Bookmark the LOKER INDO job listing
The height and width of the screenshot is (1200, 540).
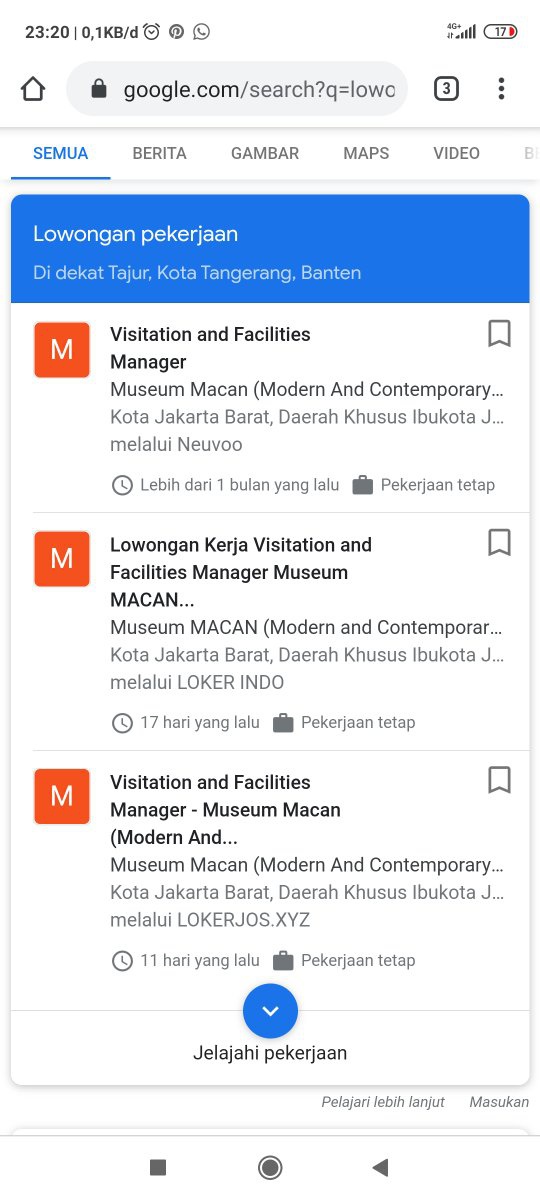(499, 542)
